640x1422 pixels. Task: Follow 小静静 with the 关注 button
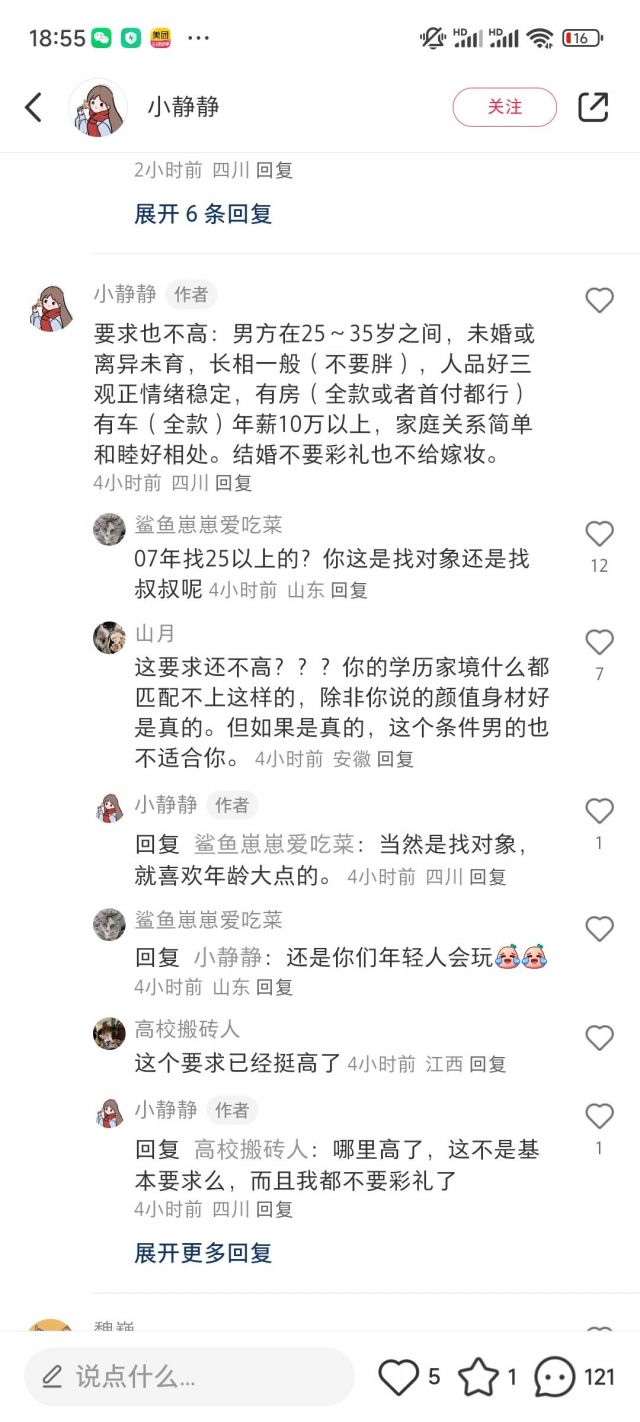(504, 107)
